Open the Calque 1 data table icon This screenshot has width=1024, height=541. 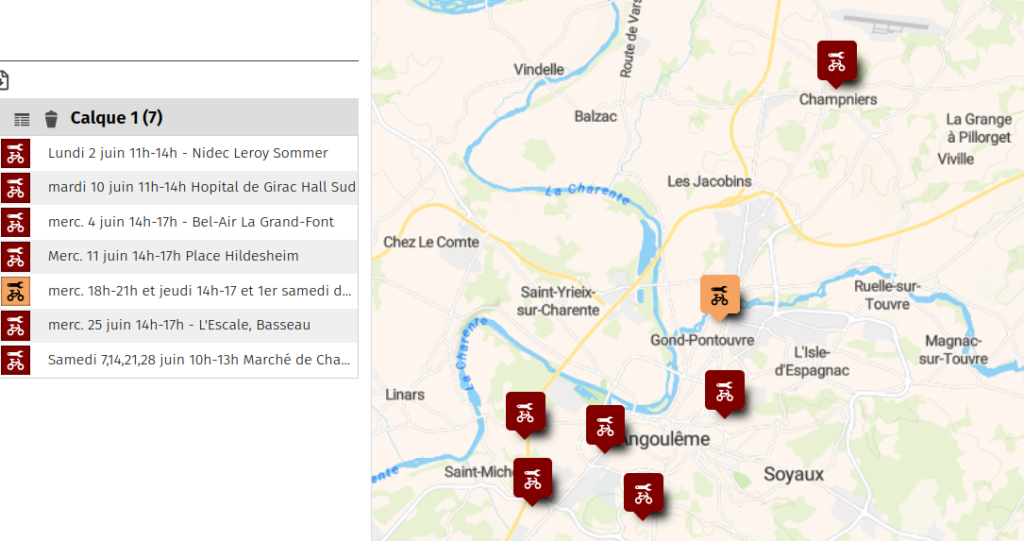[22, 119]
